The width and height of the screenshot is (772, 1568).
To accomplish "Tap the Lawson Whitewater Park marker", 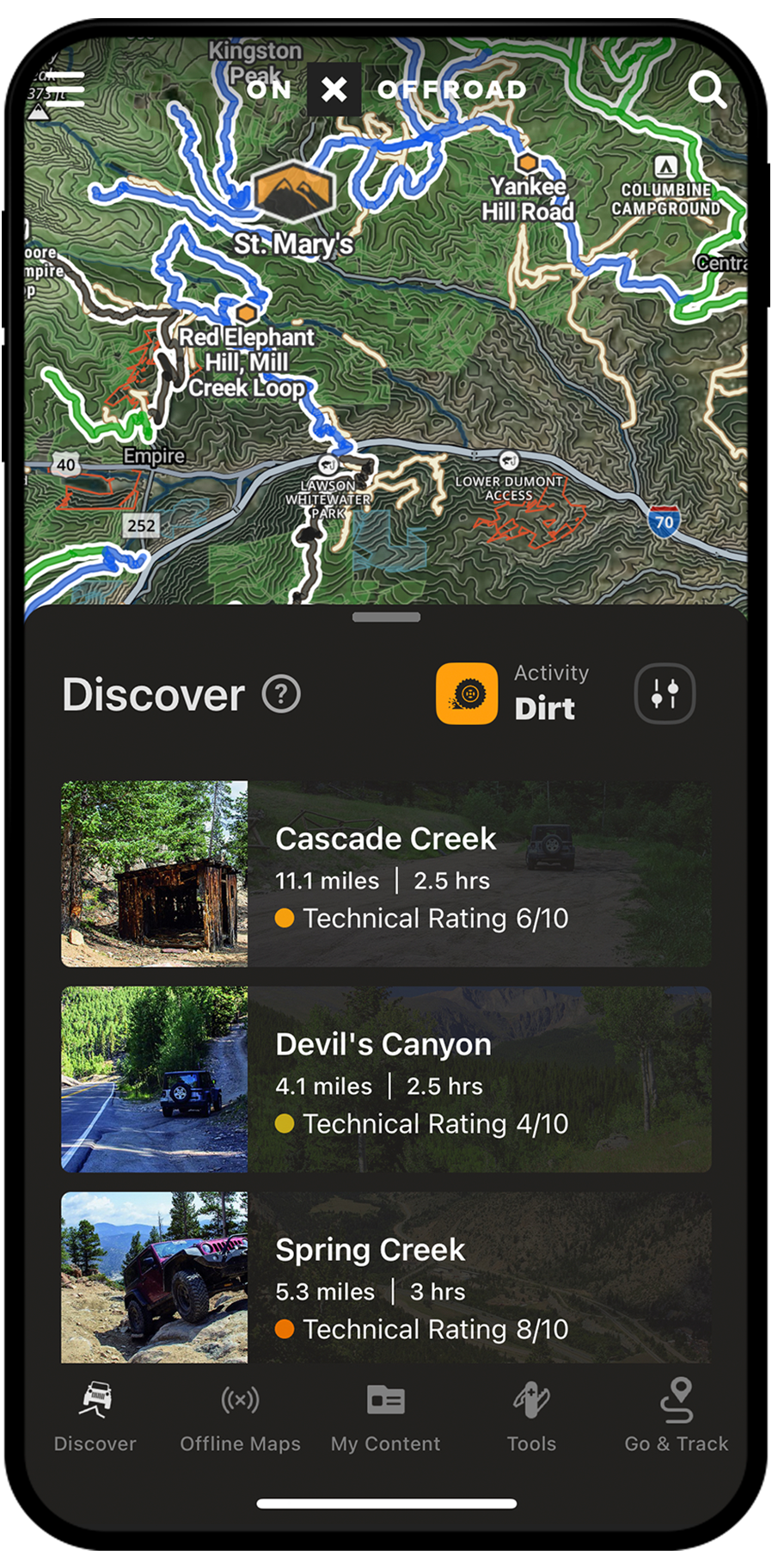I will point(328,465).
